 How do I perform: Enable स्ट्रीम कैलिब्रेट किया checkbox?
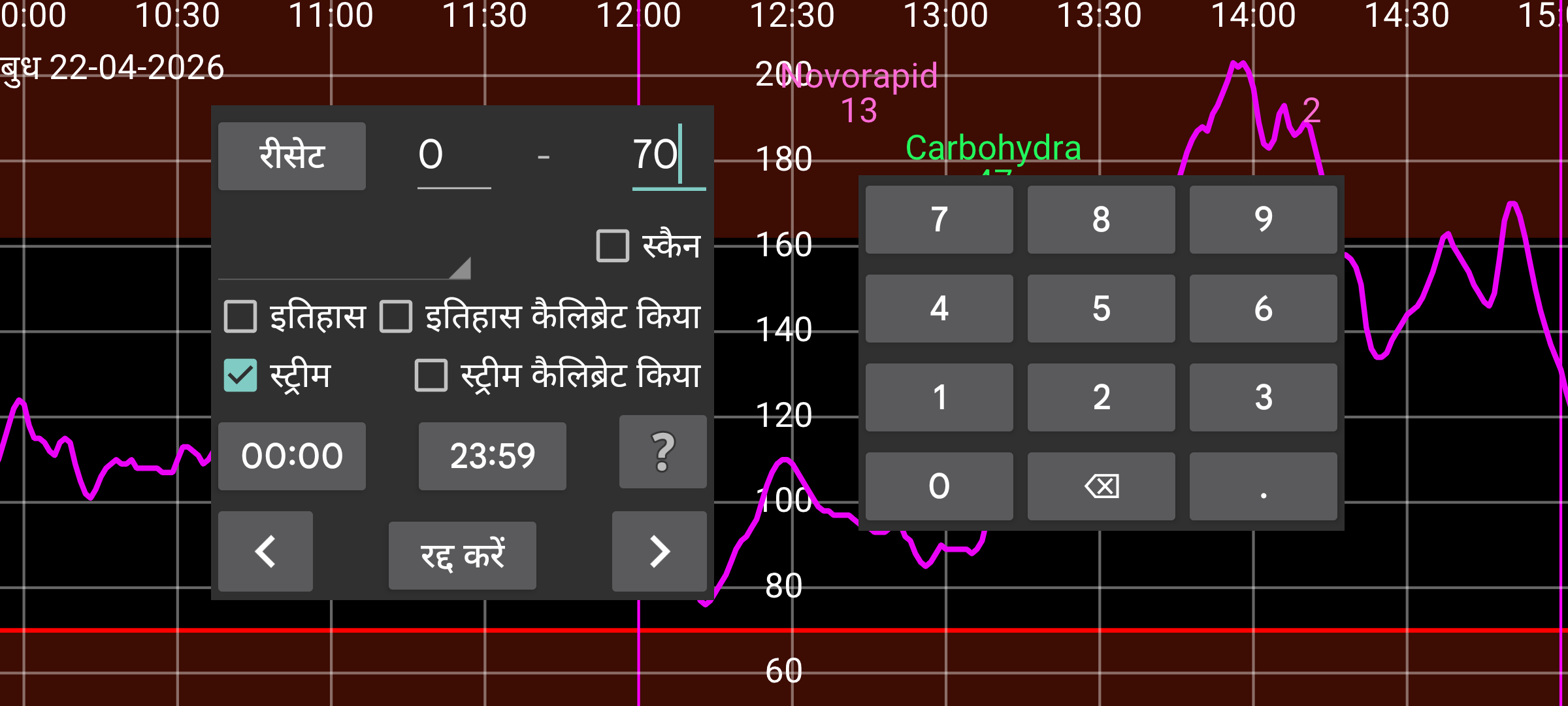pos(431,375)
